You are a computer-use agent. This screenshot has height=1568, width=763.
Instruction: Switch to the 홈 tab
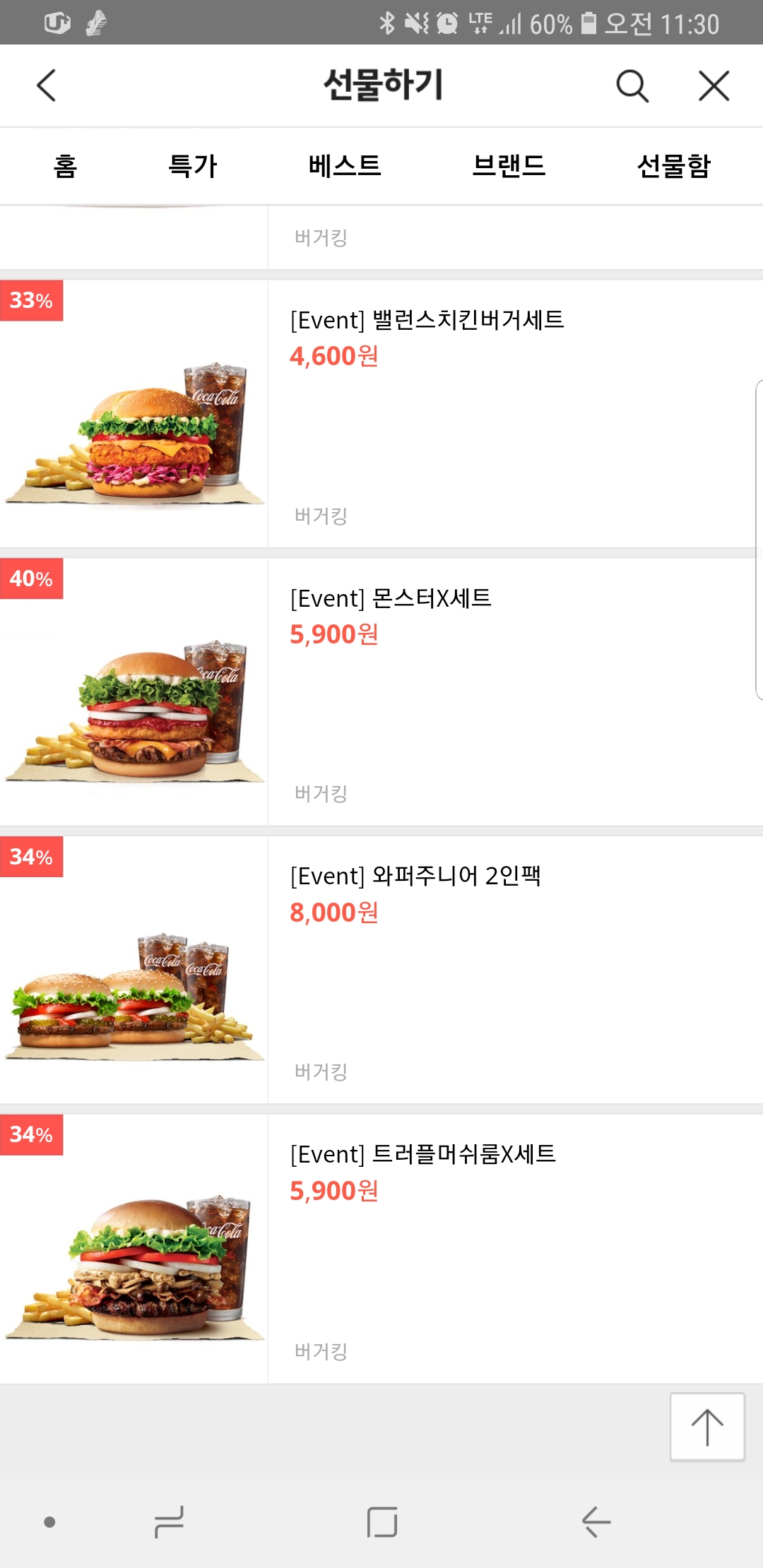[x=65, y=167]
